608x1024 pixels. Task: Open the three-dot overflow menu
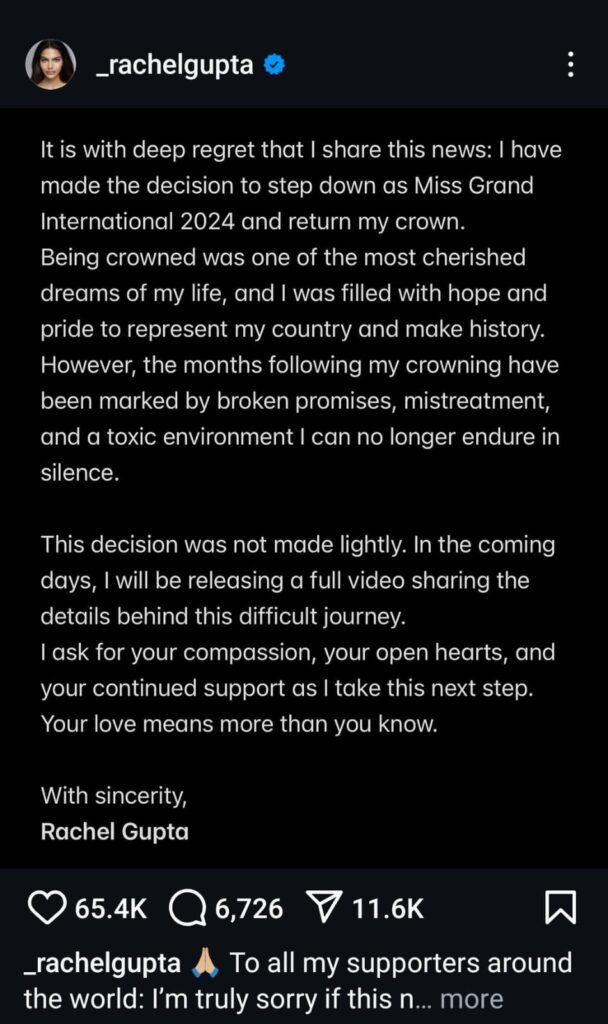coord(571,65)
